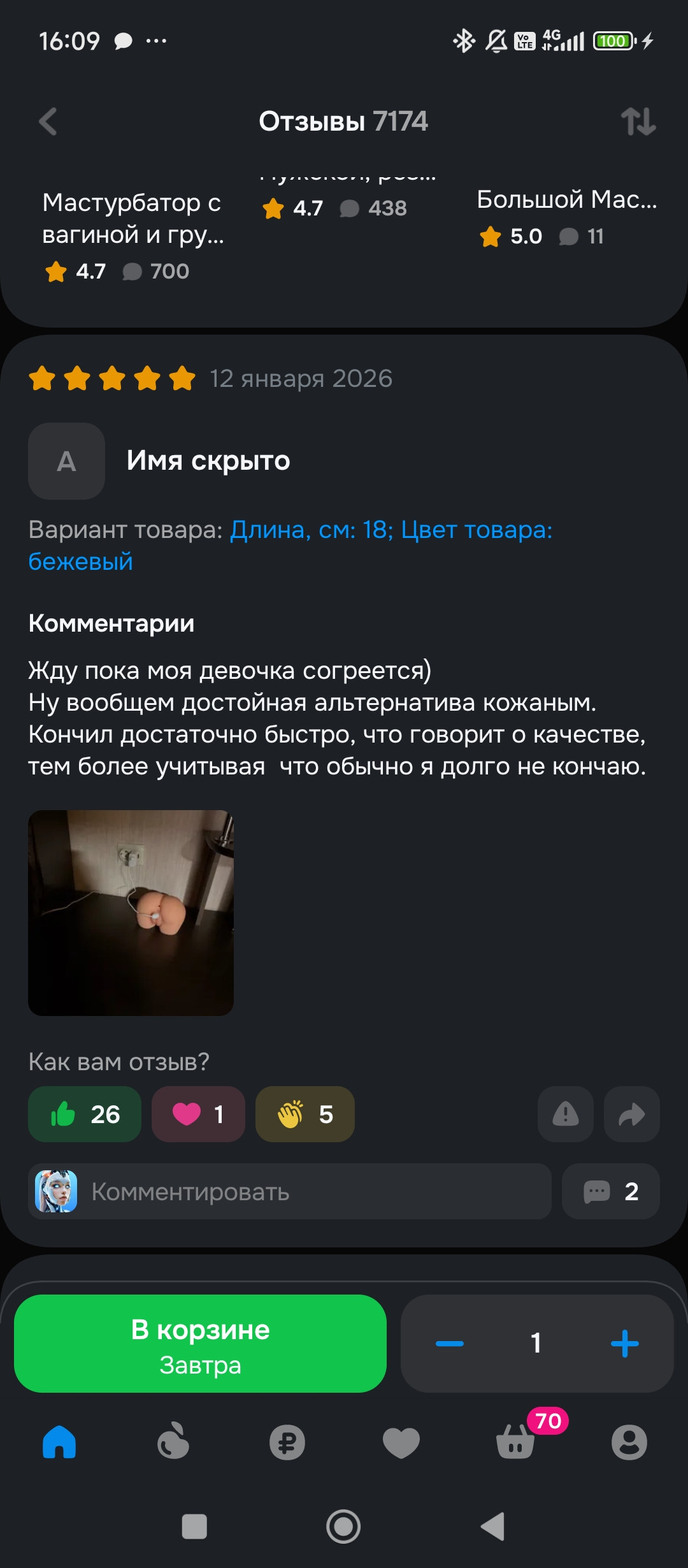Open the review sorting options
Viewport: 688px width, 1568px height.
point(638,121)
